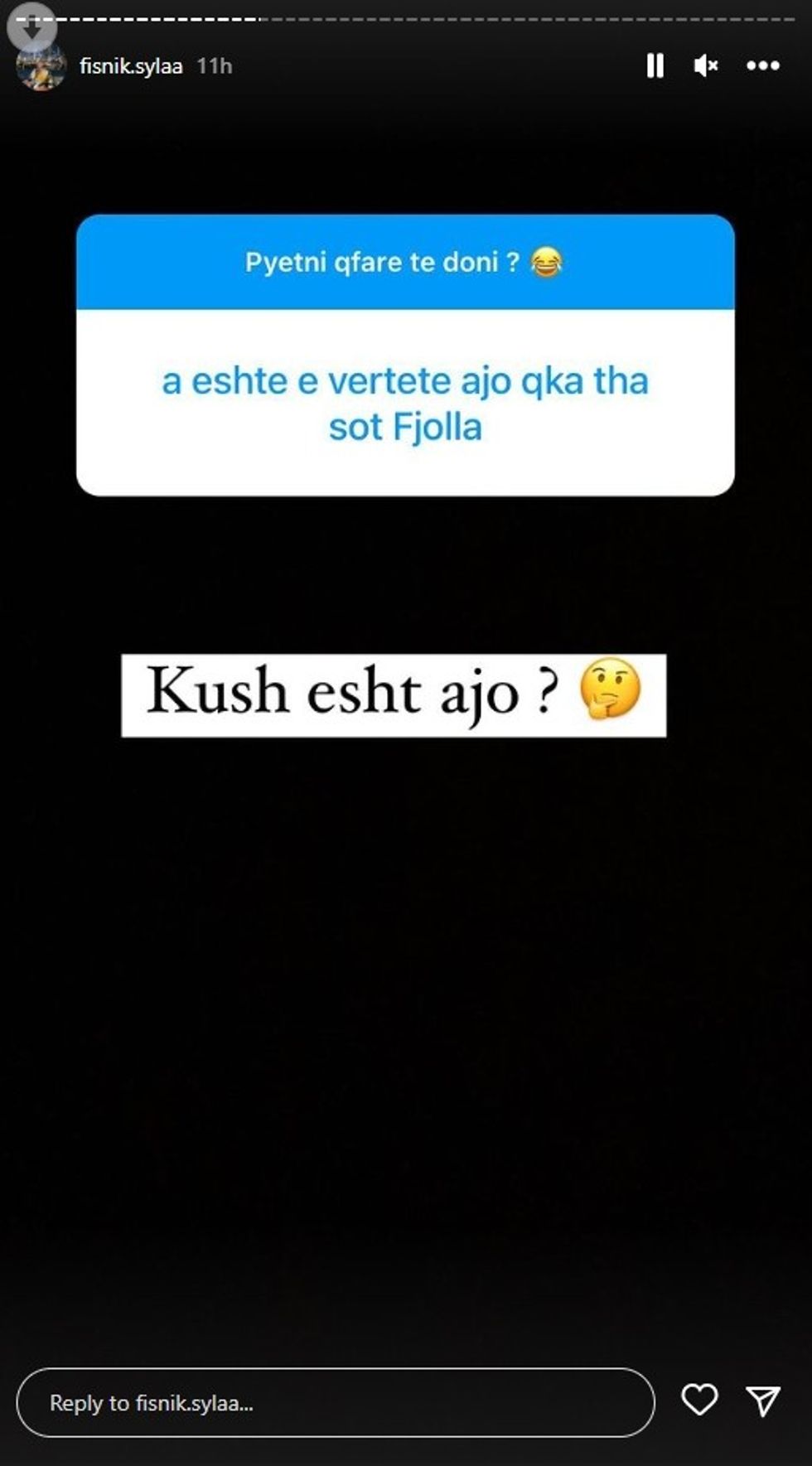The image size is (812, 1466).
Task: Share the story via paper plane icon
Action: pos(762,1401)
